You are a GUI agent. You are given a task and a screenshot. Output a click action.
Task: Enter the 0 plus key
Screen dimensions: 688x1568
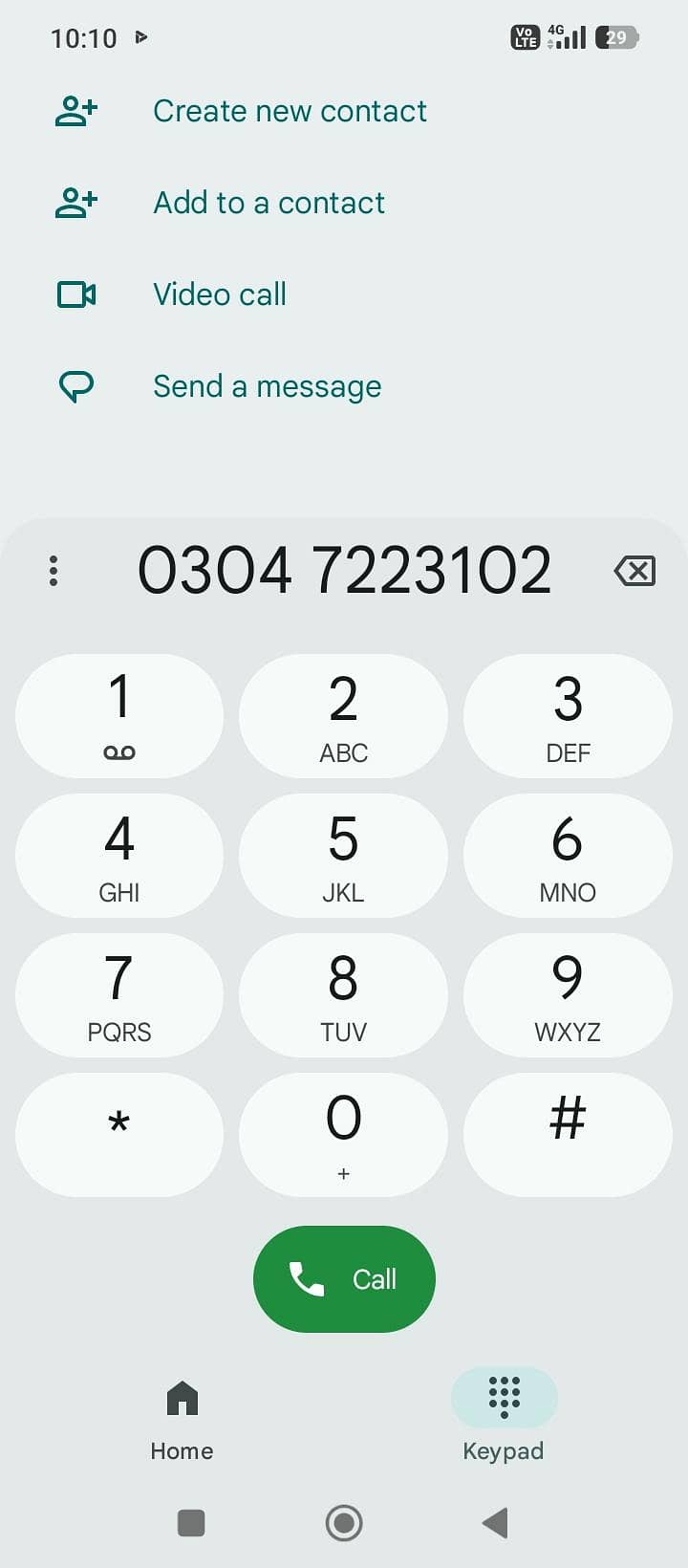[x=343, y=1135]
